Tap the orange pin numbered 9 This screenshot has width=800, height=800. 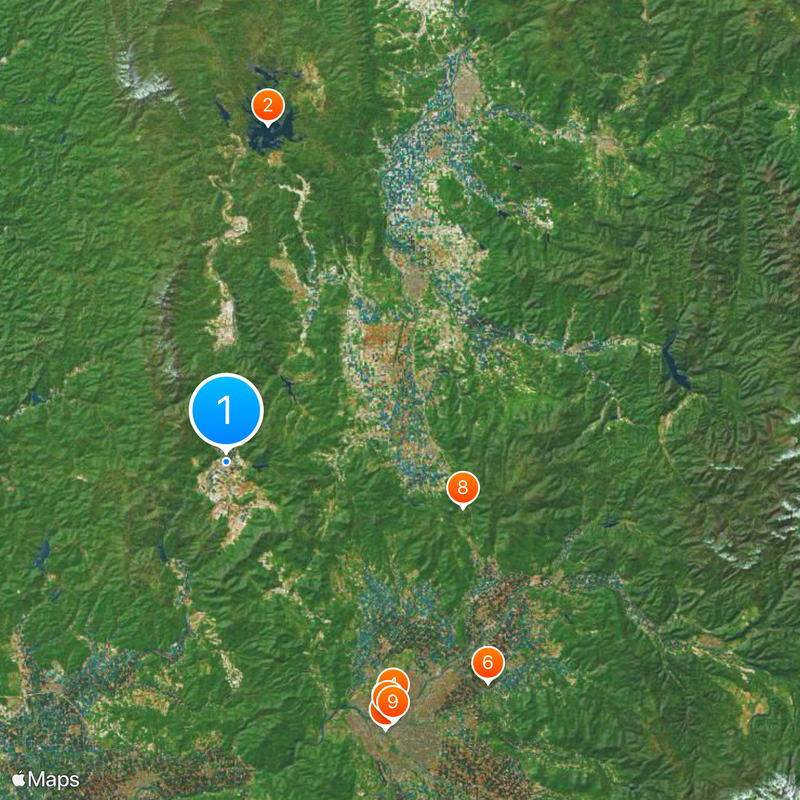coord(393,702)
